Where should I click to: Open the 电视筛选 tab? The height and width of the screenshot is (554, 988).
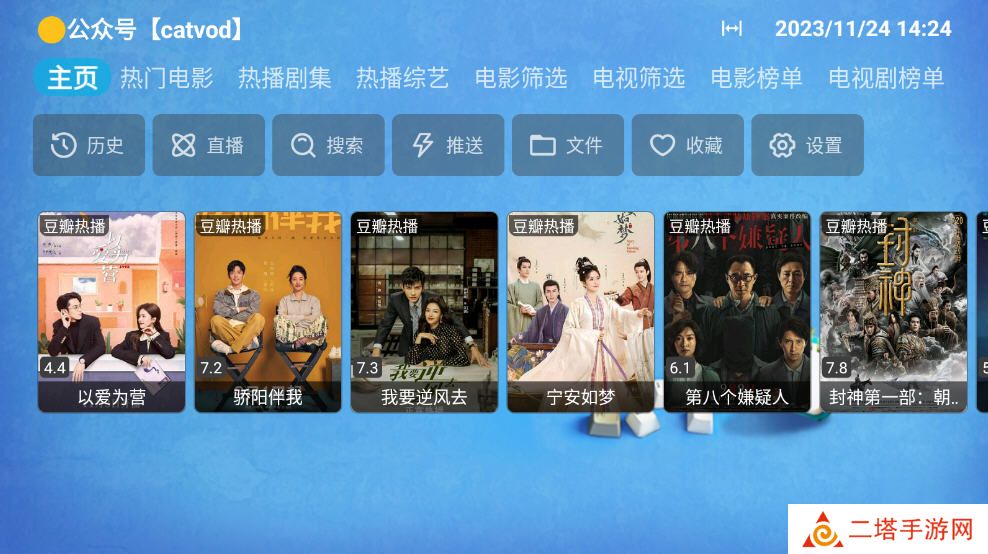coord(638,78)
